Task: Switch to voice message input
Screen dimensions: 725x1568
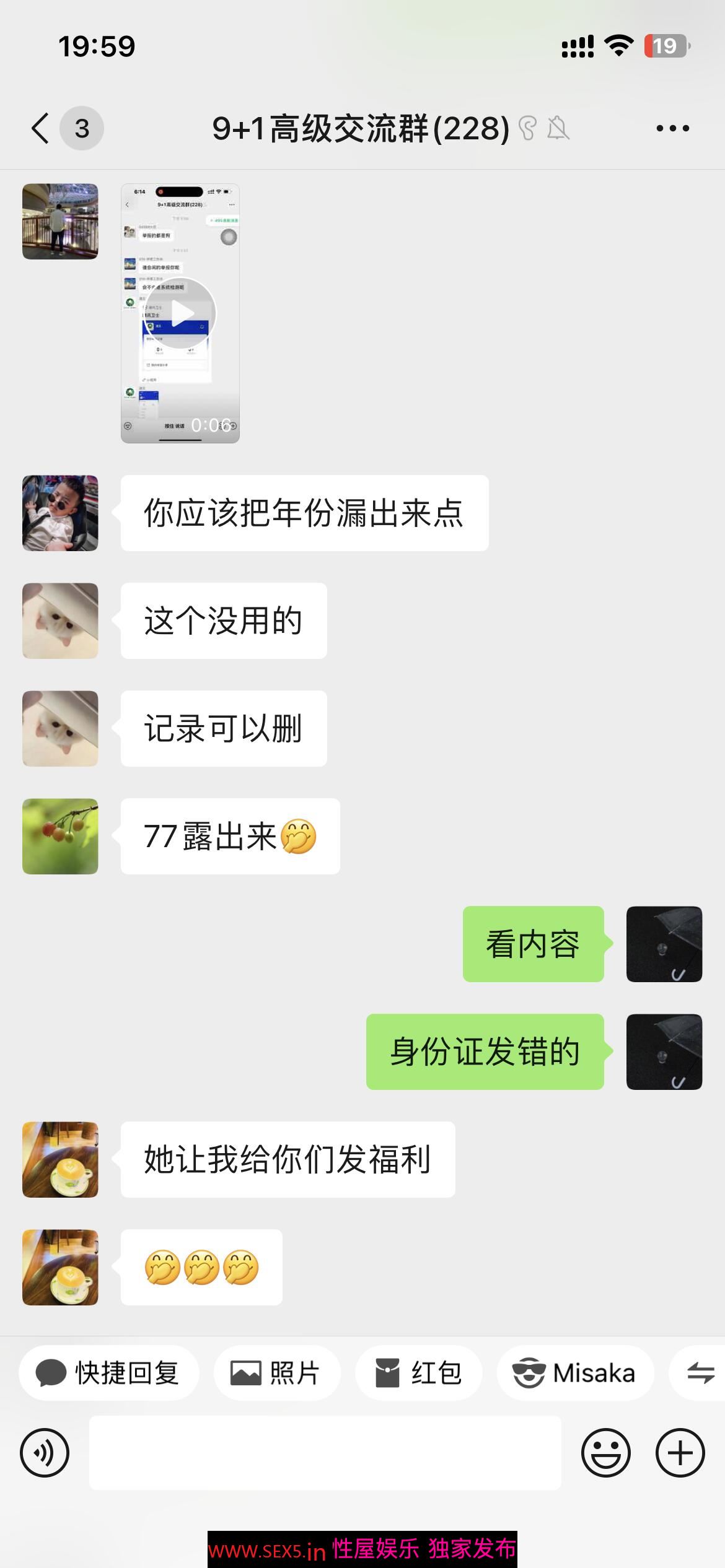Action: click(x=45, y=1452)
